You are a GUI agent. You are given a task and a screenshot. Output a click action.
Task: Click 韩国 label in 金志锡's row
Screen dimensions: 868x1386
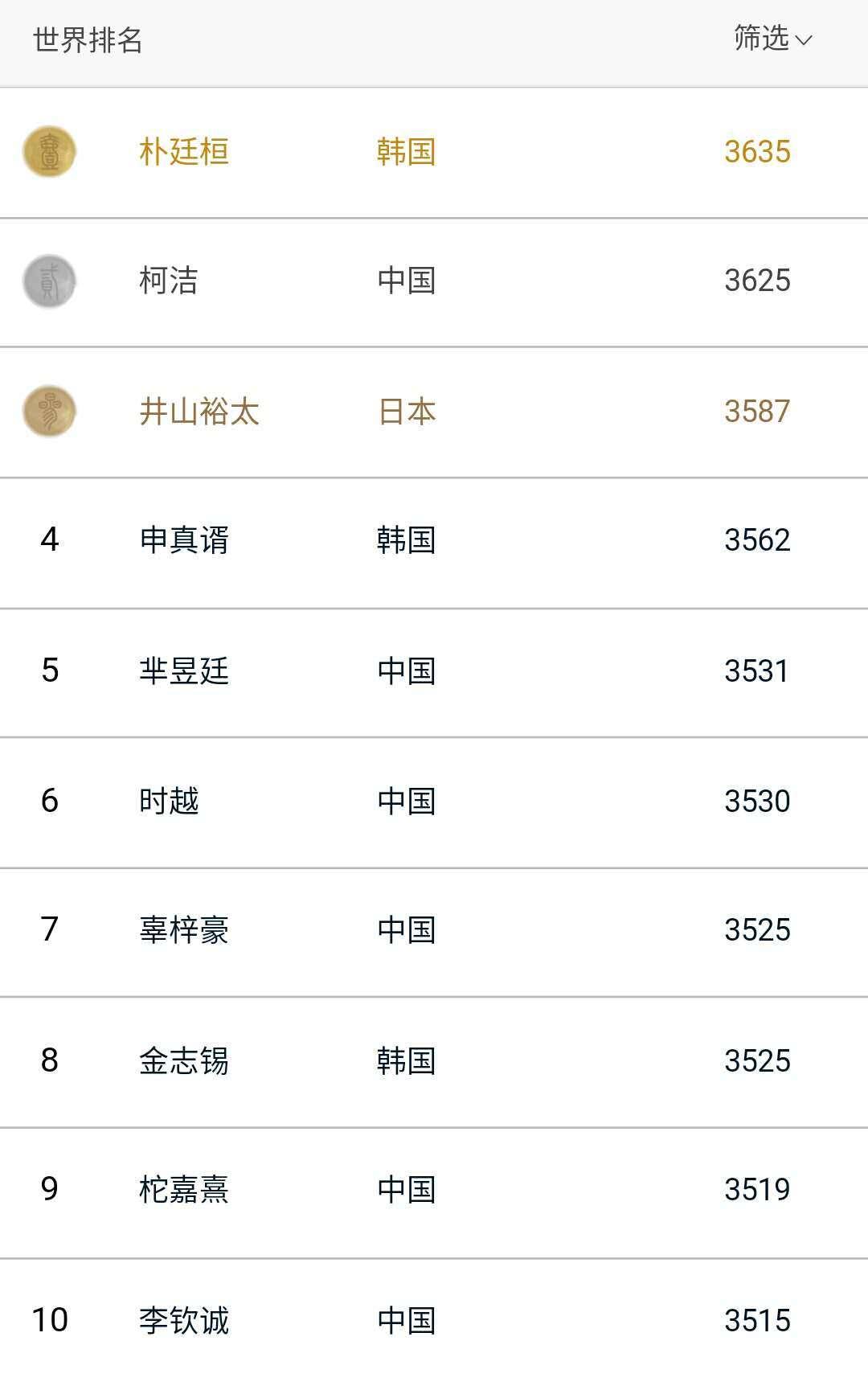click(x=407, y=1060)
